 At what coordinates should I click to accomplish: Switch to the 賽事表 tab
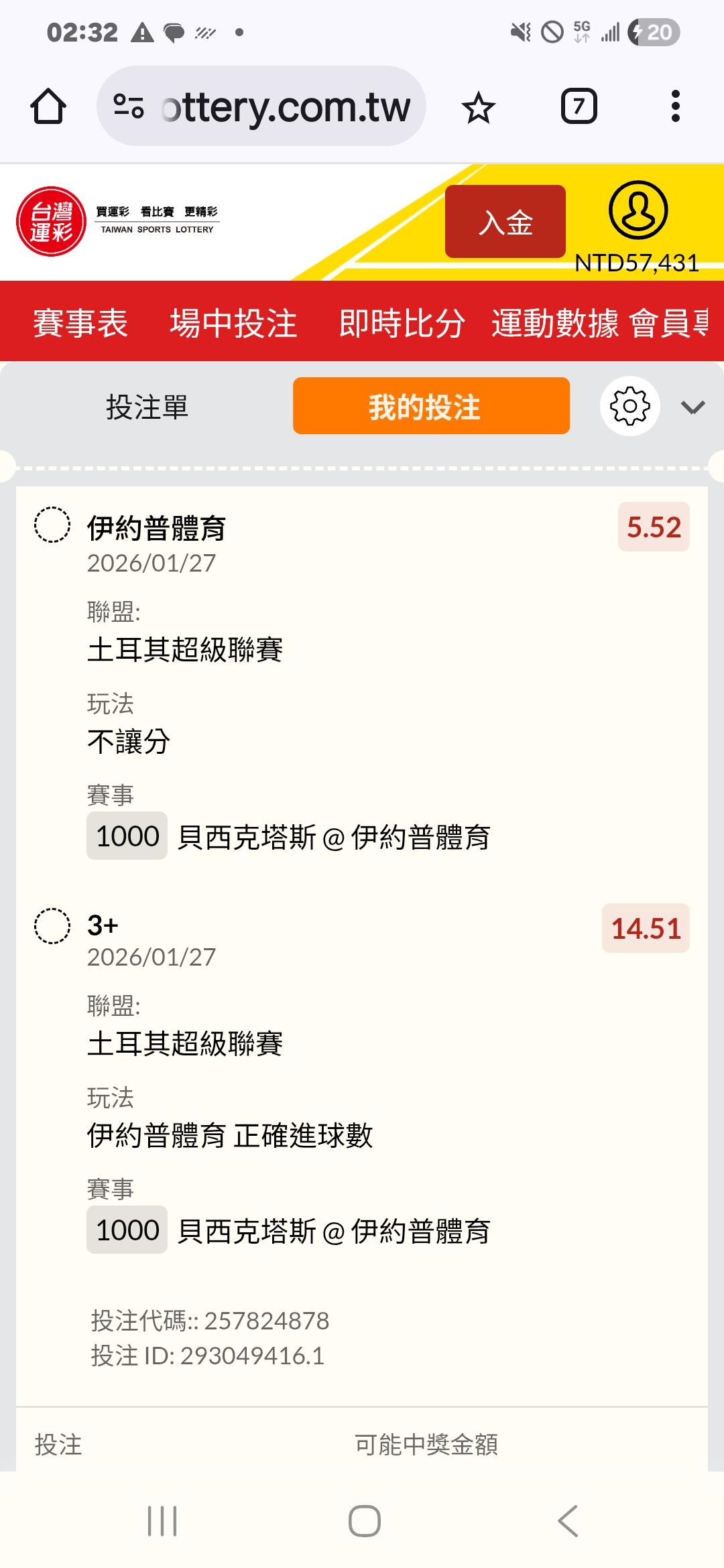(x=80, y=323)
